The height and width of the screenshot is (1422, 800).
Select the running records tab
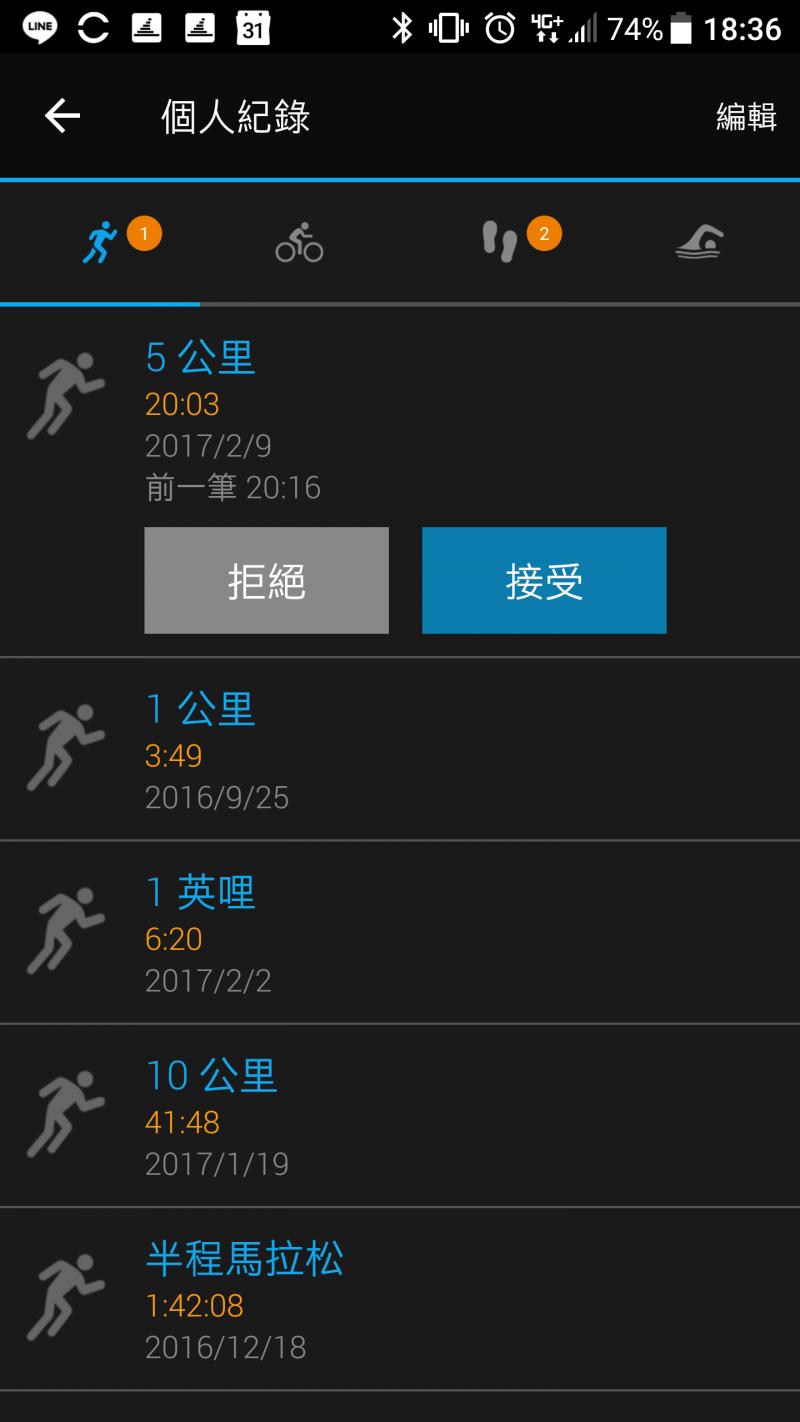coord(100,242)
